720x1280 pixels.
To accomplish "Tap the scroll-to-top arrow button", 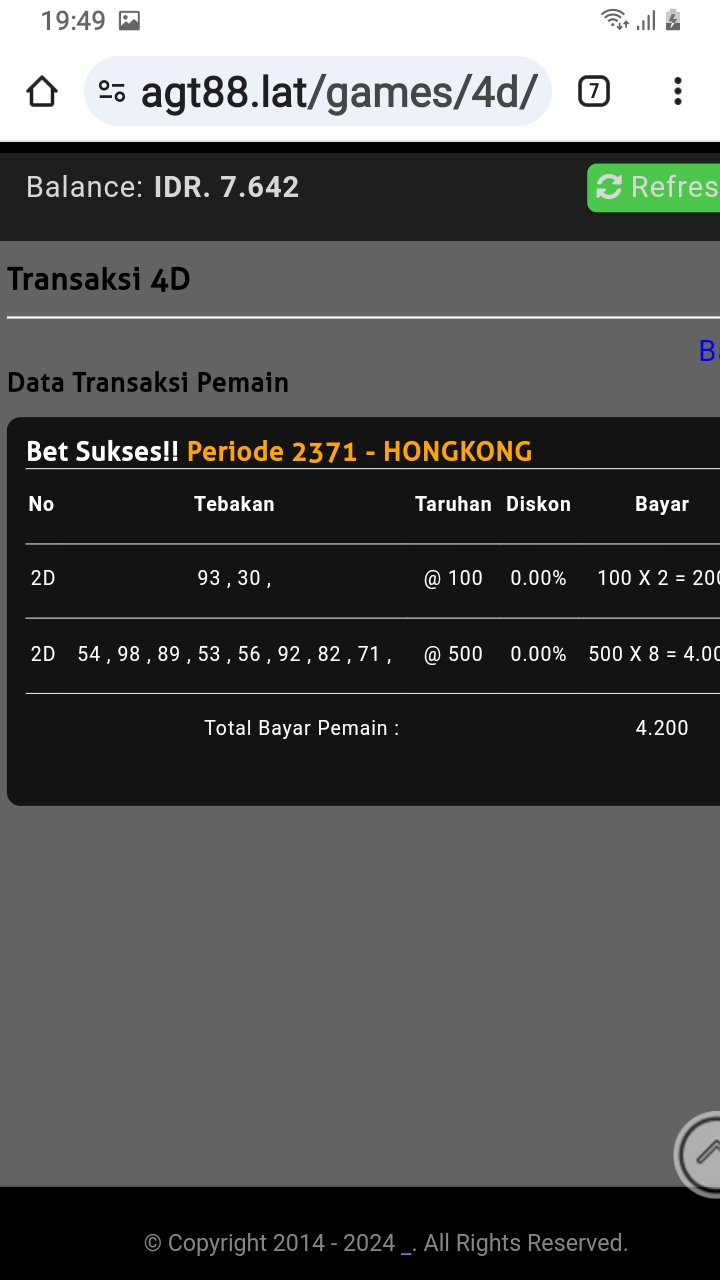I will point(703,1153).
